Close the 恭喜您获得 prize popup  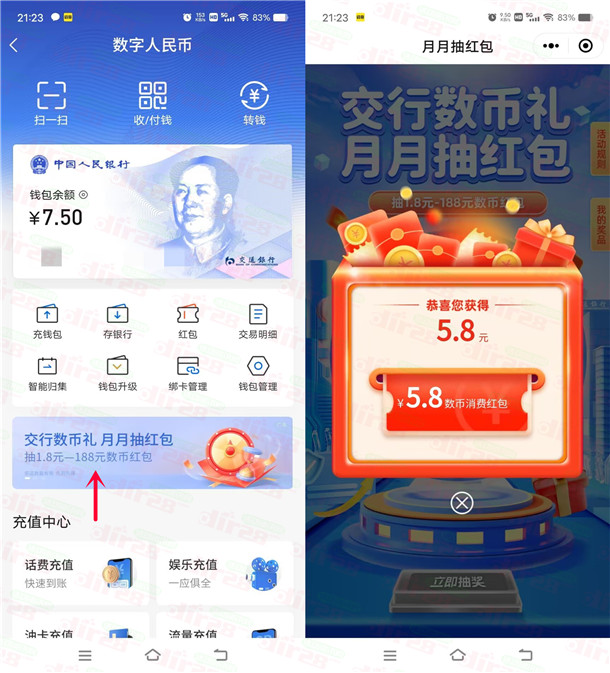tap(461, 502)
